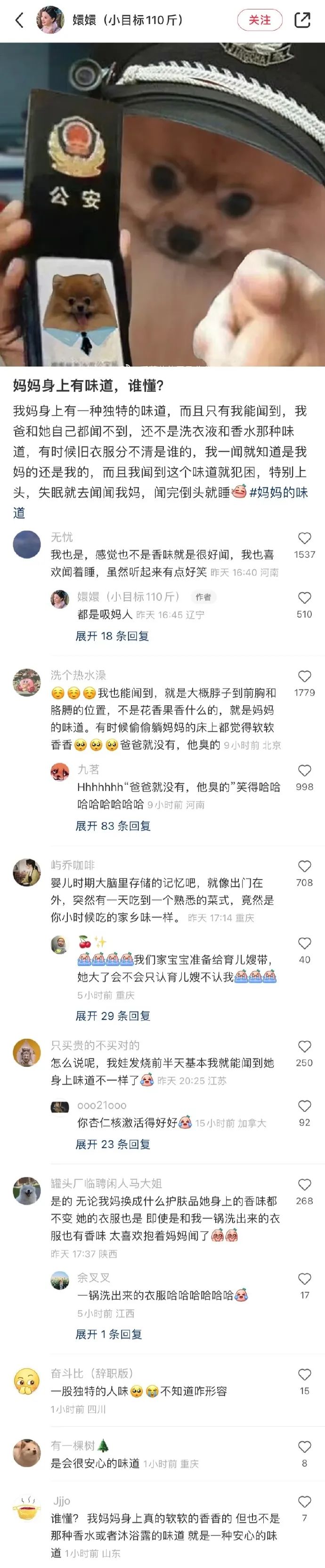
Task: Expand 1 reply under 余叉叉
Action: [x=108, y=1334]
